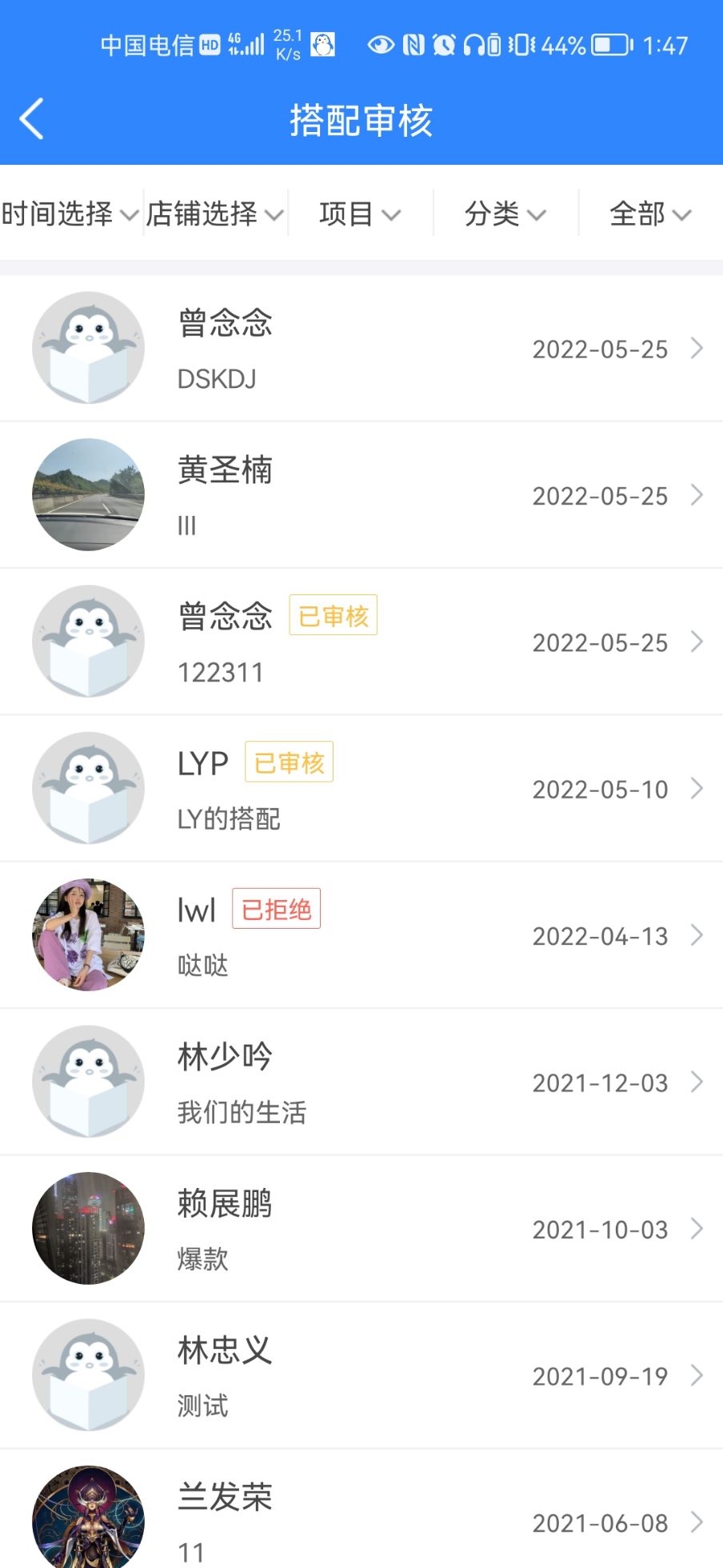Select 赖展鹏's 爆款 entry
Screen dimensions: 723x1568
point(361,1229)
